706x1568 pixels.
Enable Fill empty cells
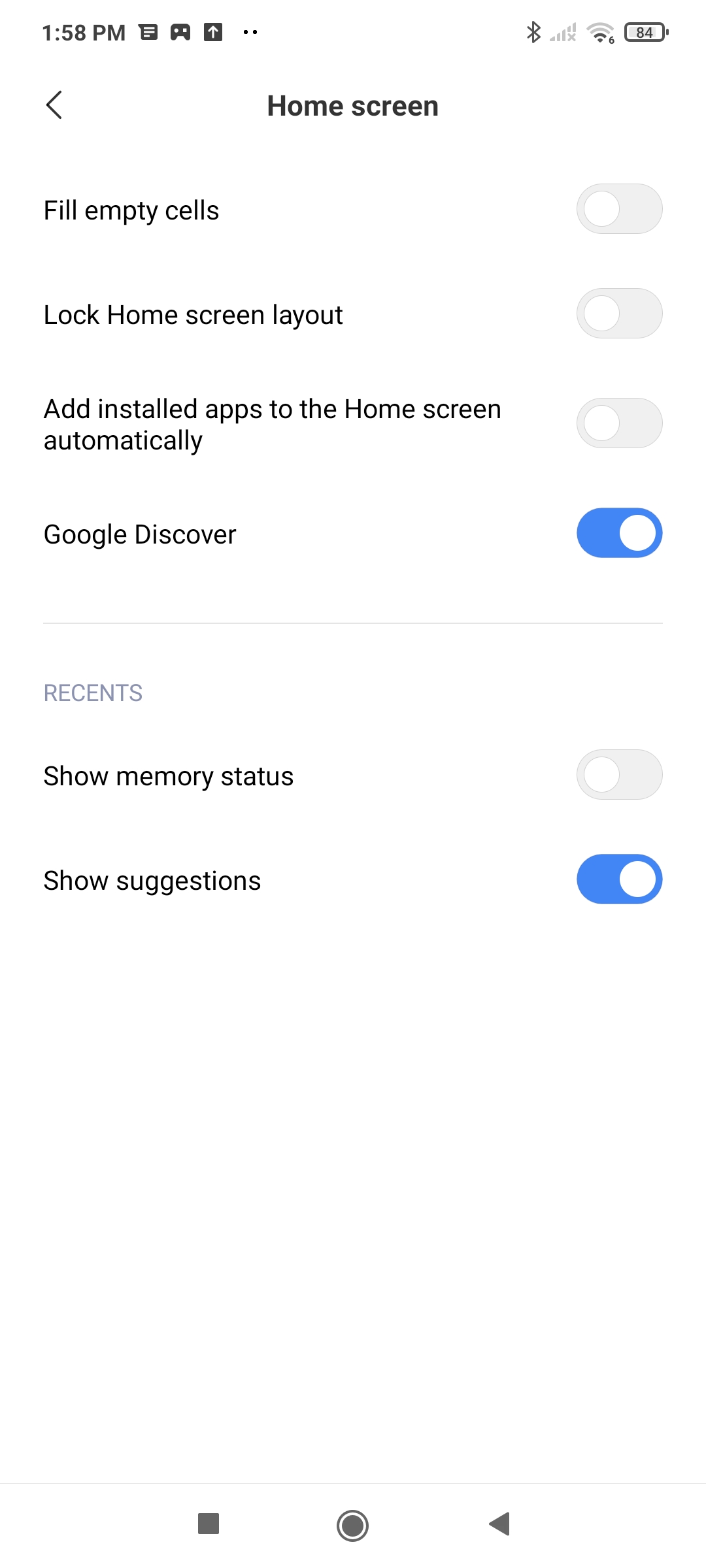pos(619,209)
